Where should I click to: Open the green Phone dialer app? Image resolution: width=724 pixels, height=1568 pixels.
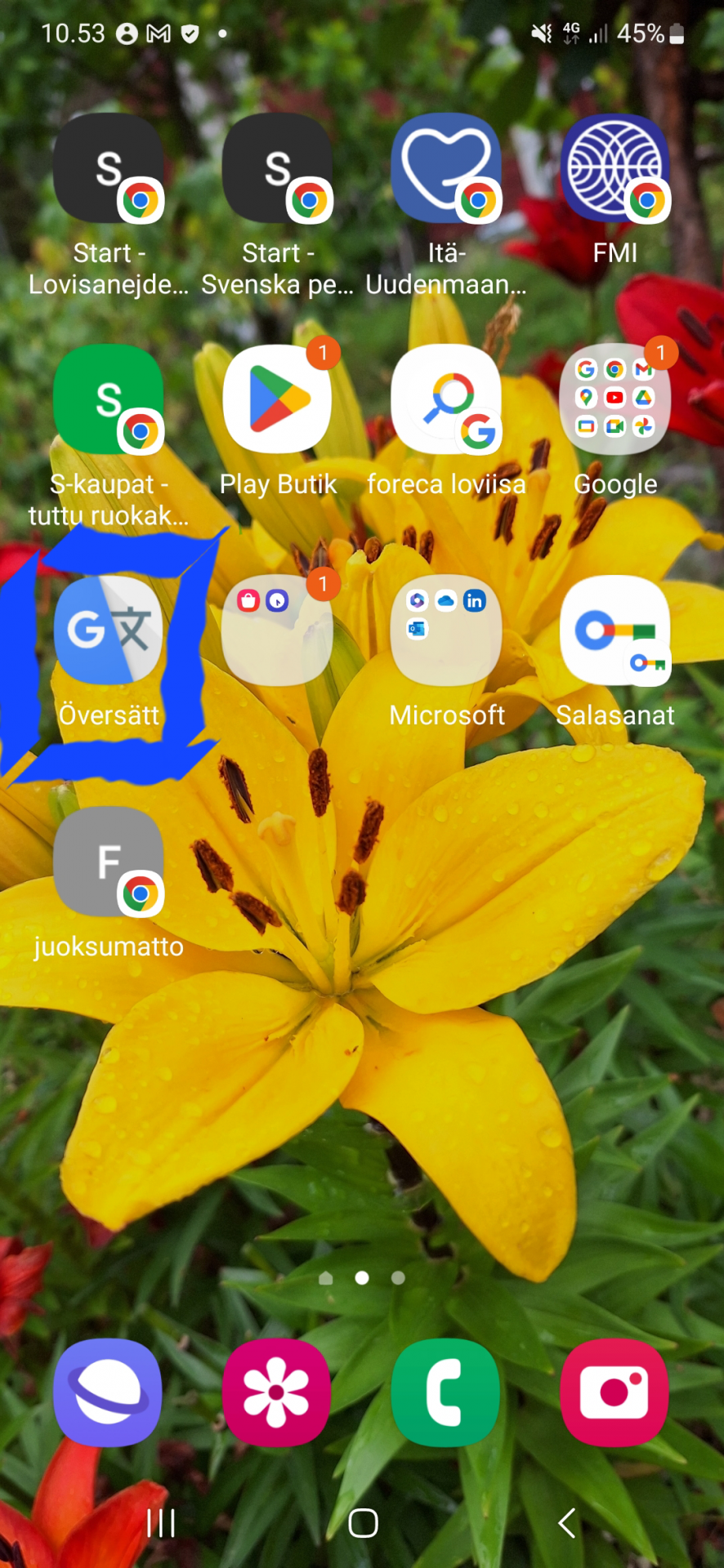click(x=446, y=1392)
